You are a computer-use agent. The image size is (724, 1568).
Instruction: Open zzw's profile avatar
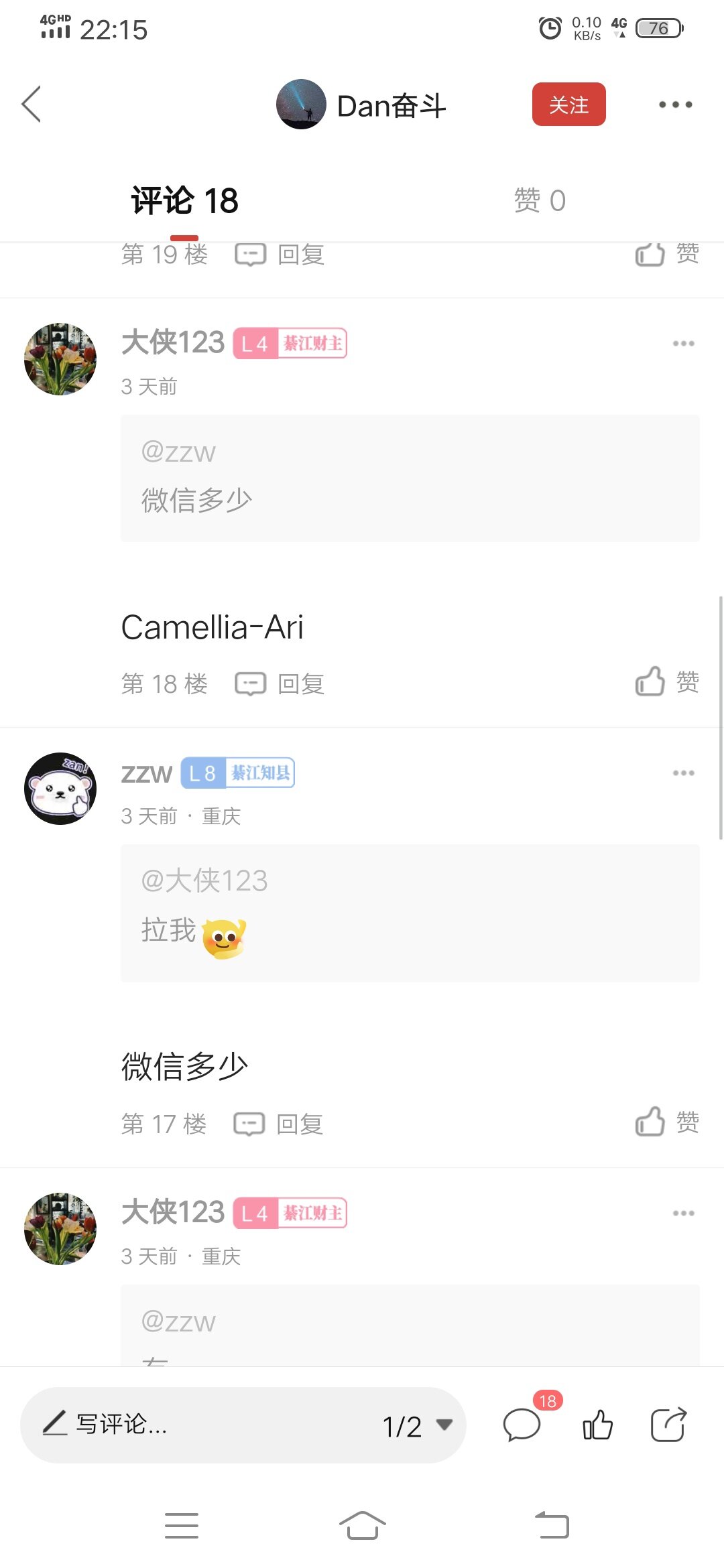[x=60, y=789]
